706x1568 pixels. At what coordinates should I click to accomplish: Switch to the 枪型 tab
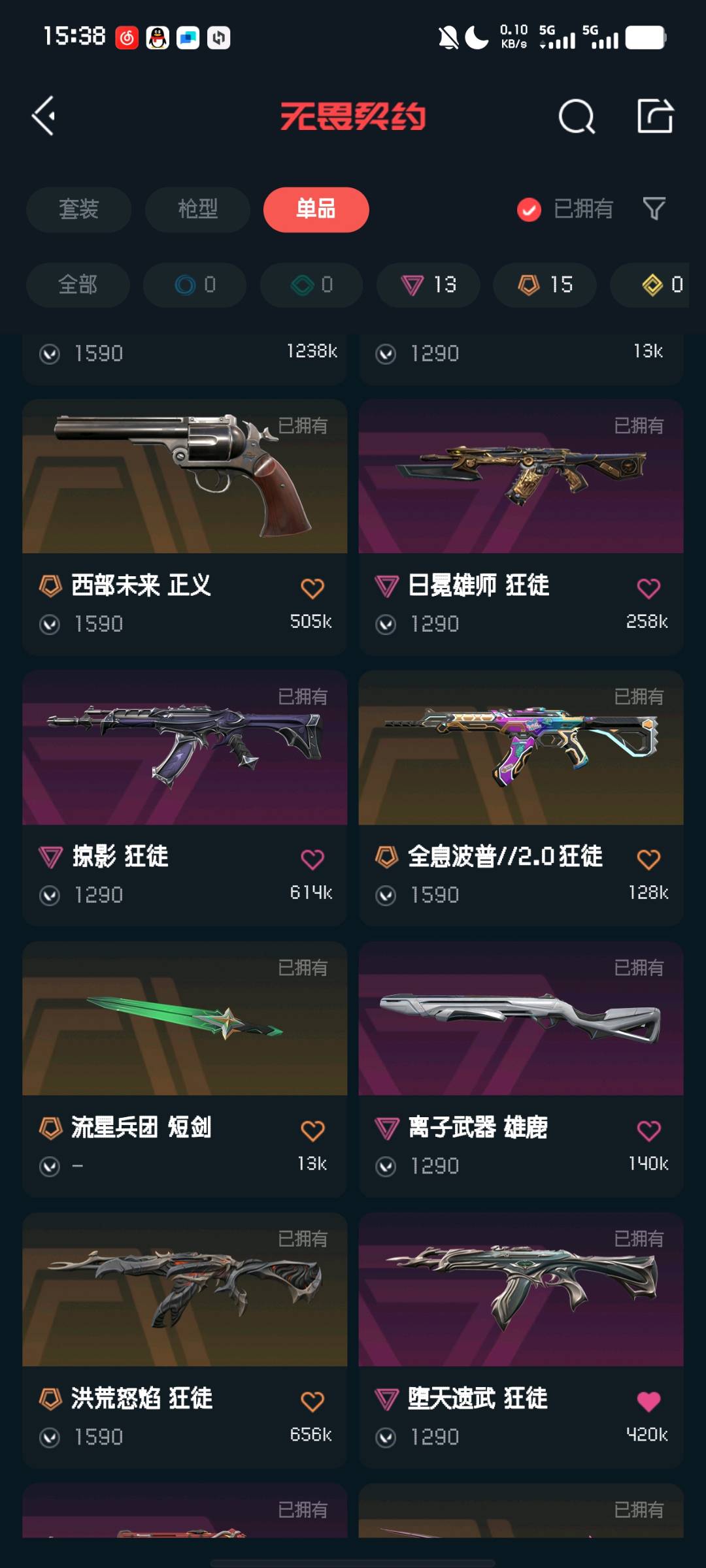197,210
